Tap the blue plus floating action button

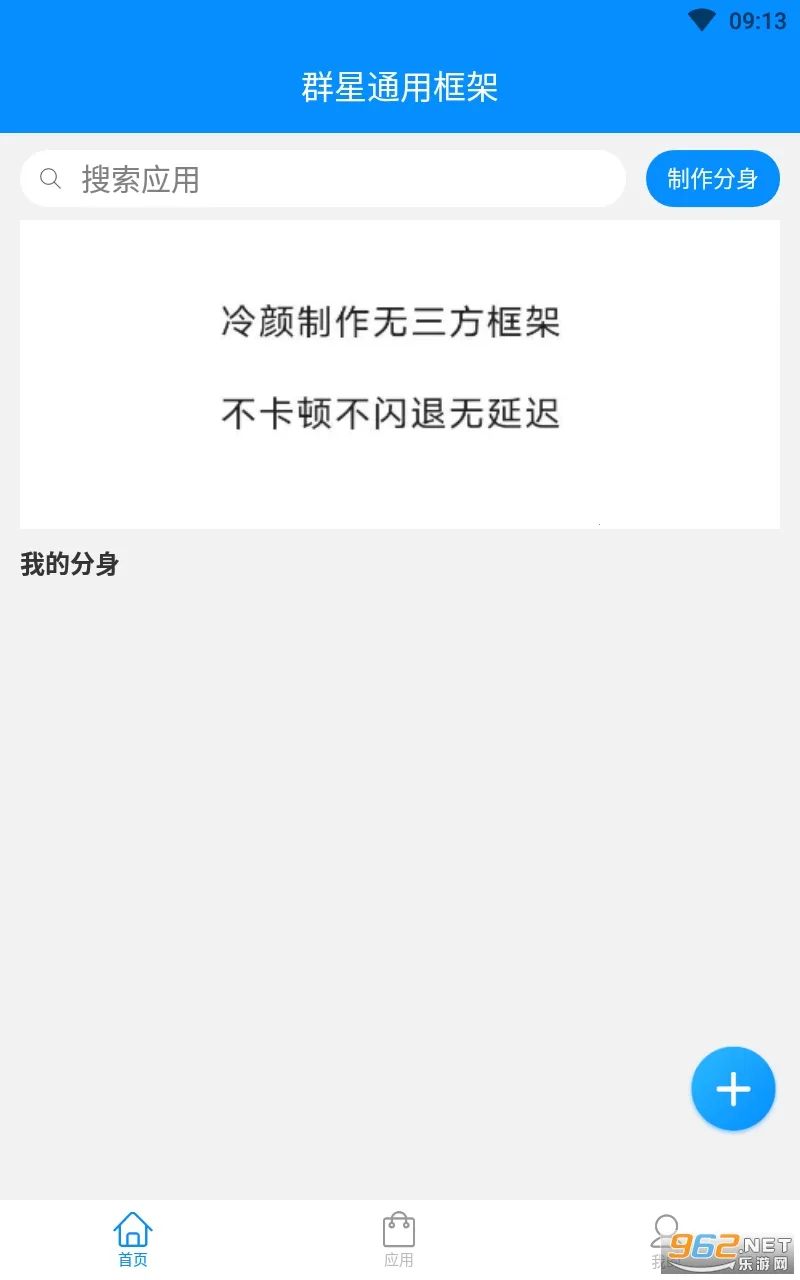(x=733, y=1088)
